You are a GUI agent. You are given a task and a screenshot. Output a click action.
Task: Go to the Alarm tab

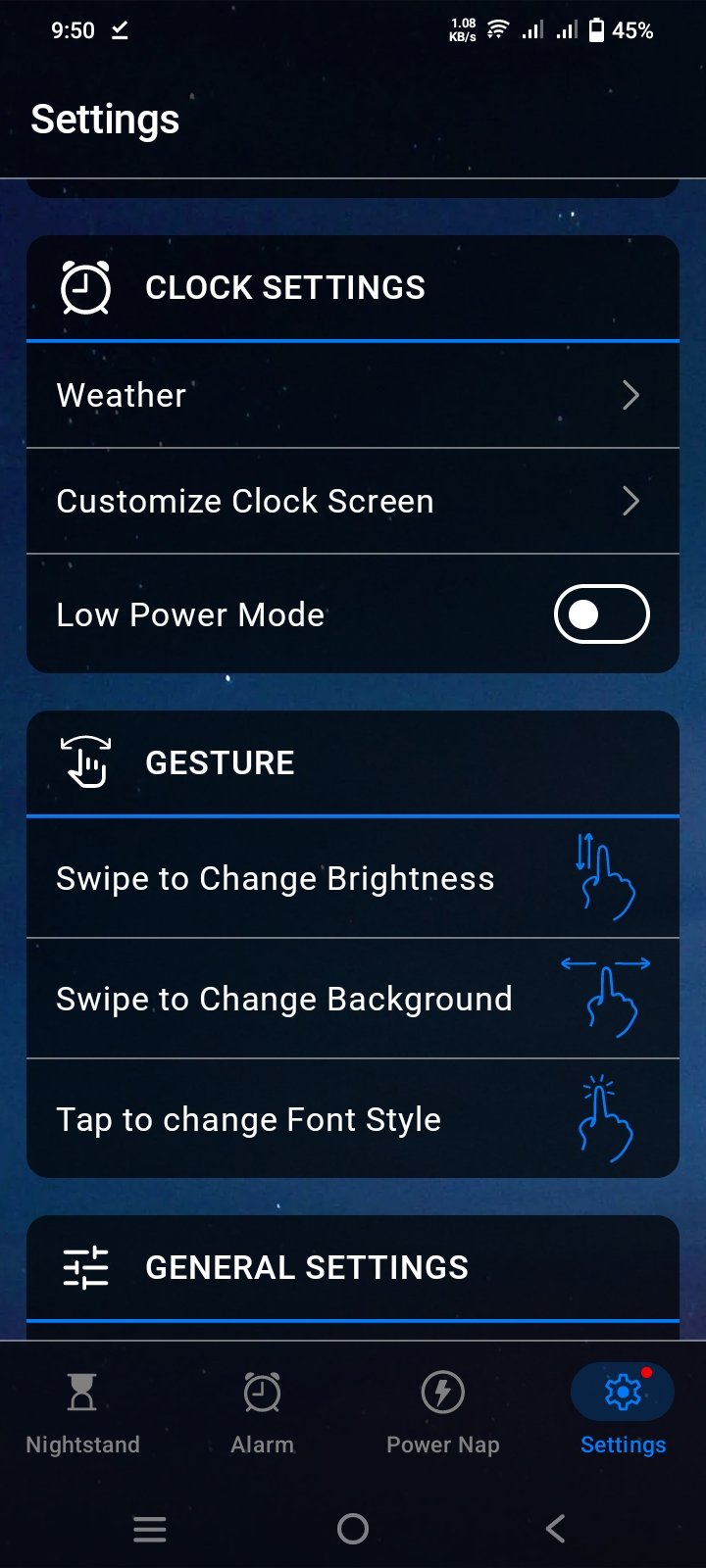262,1411
